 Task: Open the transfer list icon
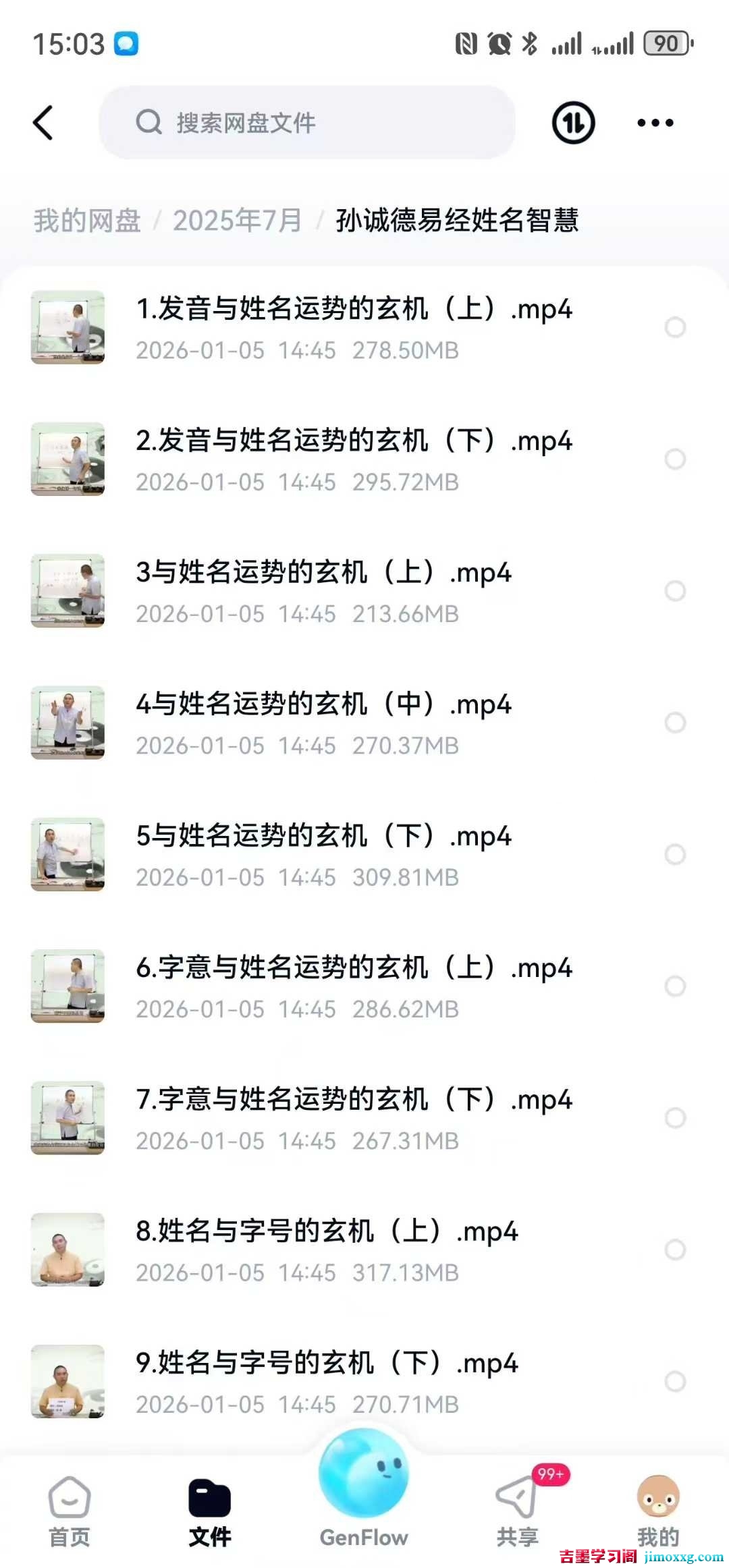(573, 123)
